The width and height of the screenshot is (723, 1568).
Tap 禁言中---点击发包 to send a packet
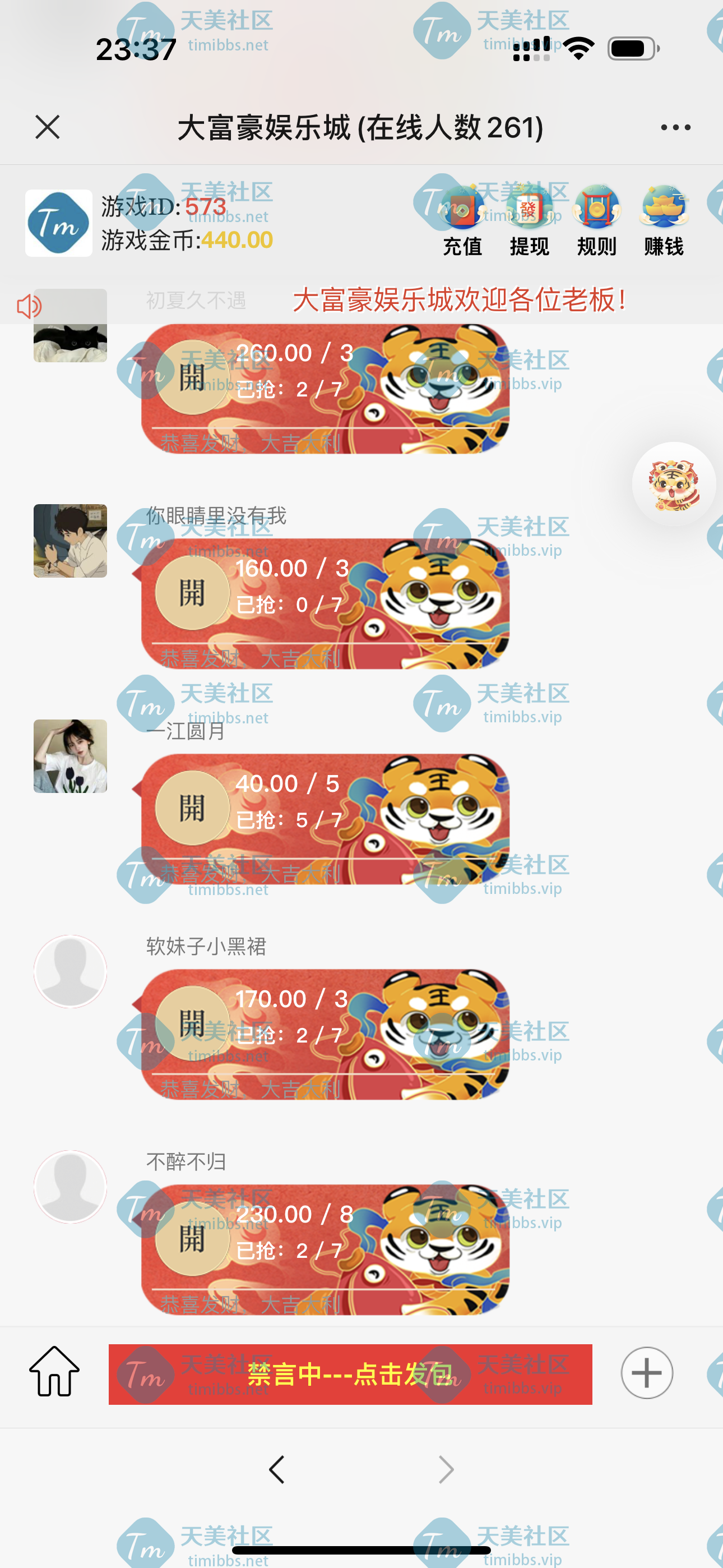350,1375
